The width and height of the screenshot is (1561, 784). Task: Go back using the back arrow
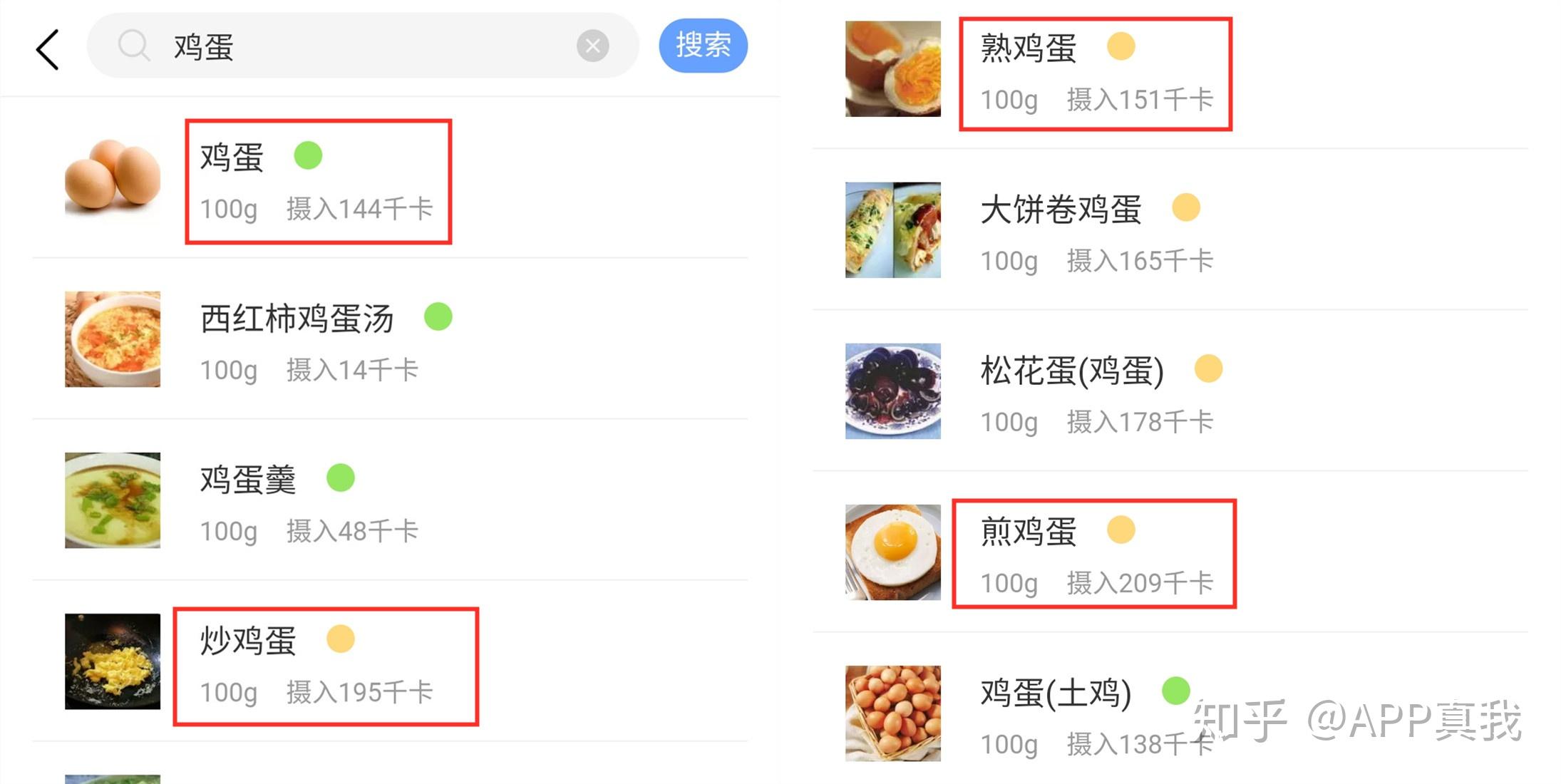tap(47, 49)
